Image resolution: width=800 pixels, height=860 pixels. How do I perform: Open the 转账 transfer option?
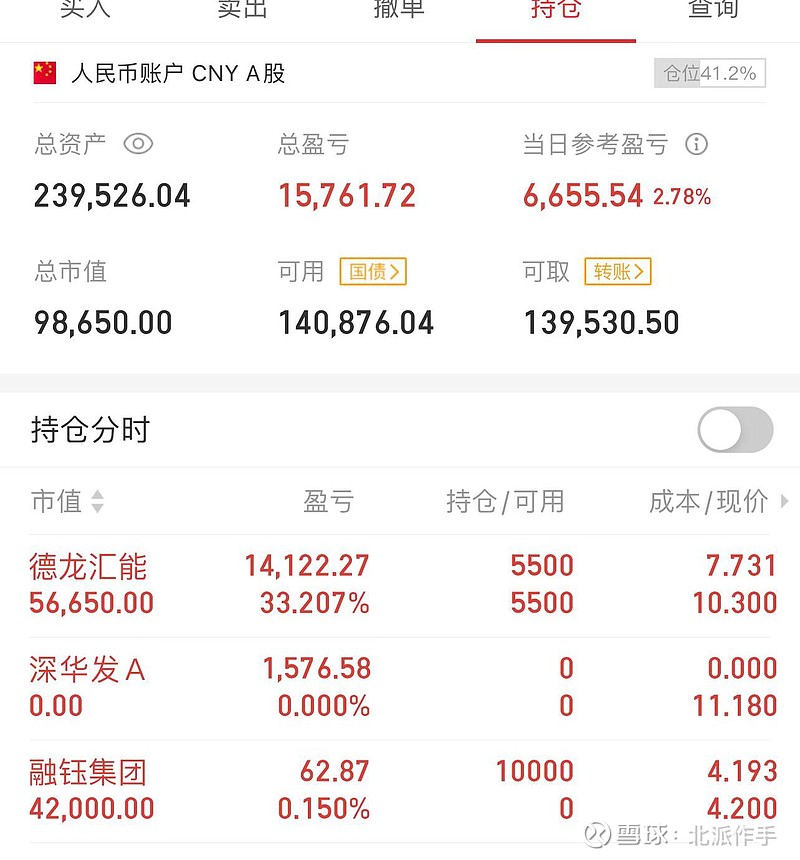(x=617, y=271)
